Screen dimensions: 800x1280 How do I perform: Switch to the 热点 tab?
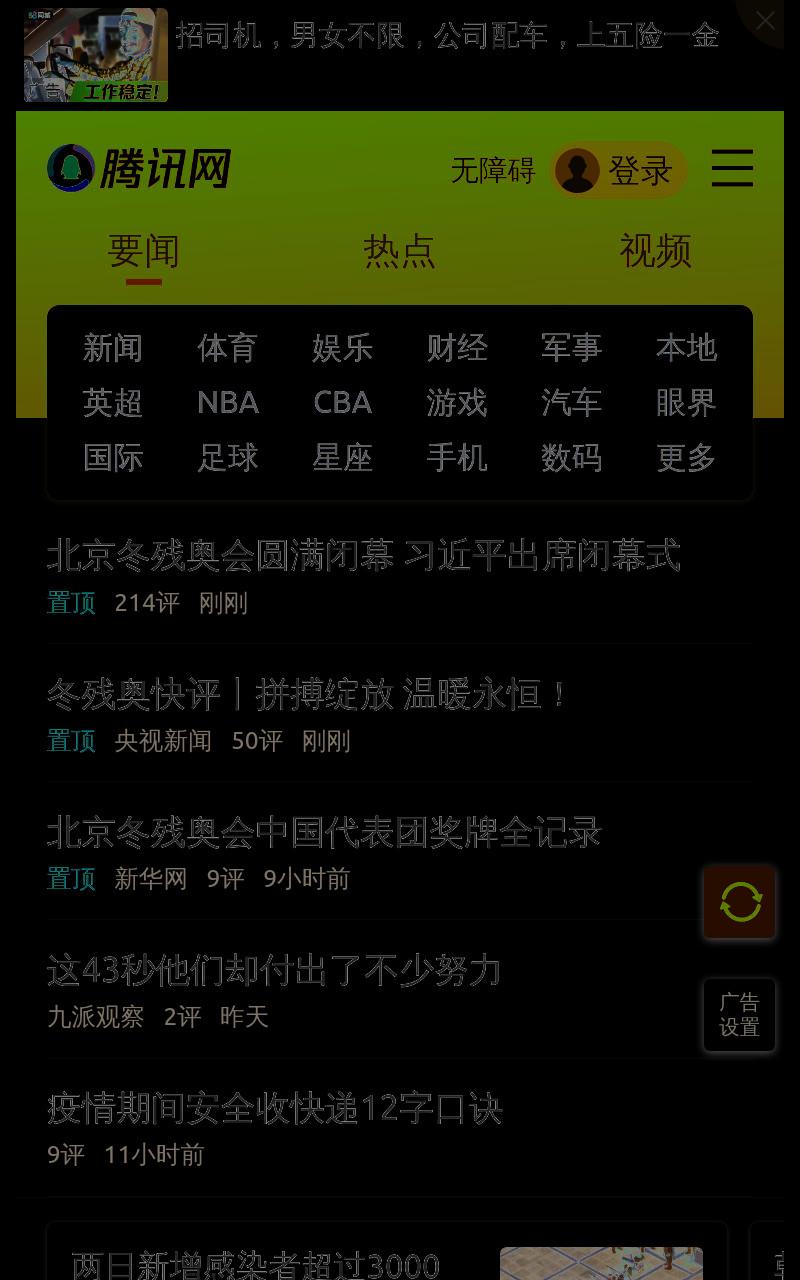[399, 250]
